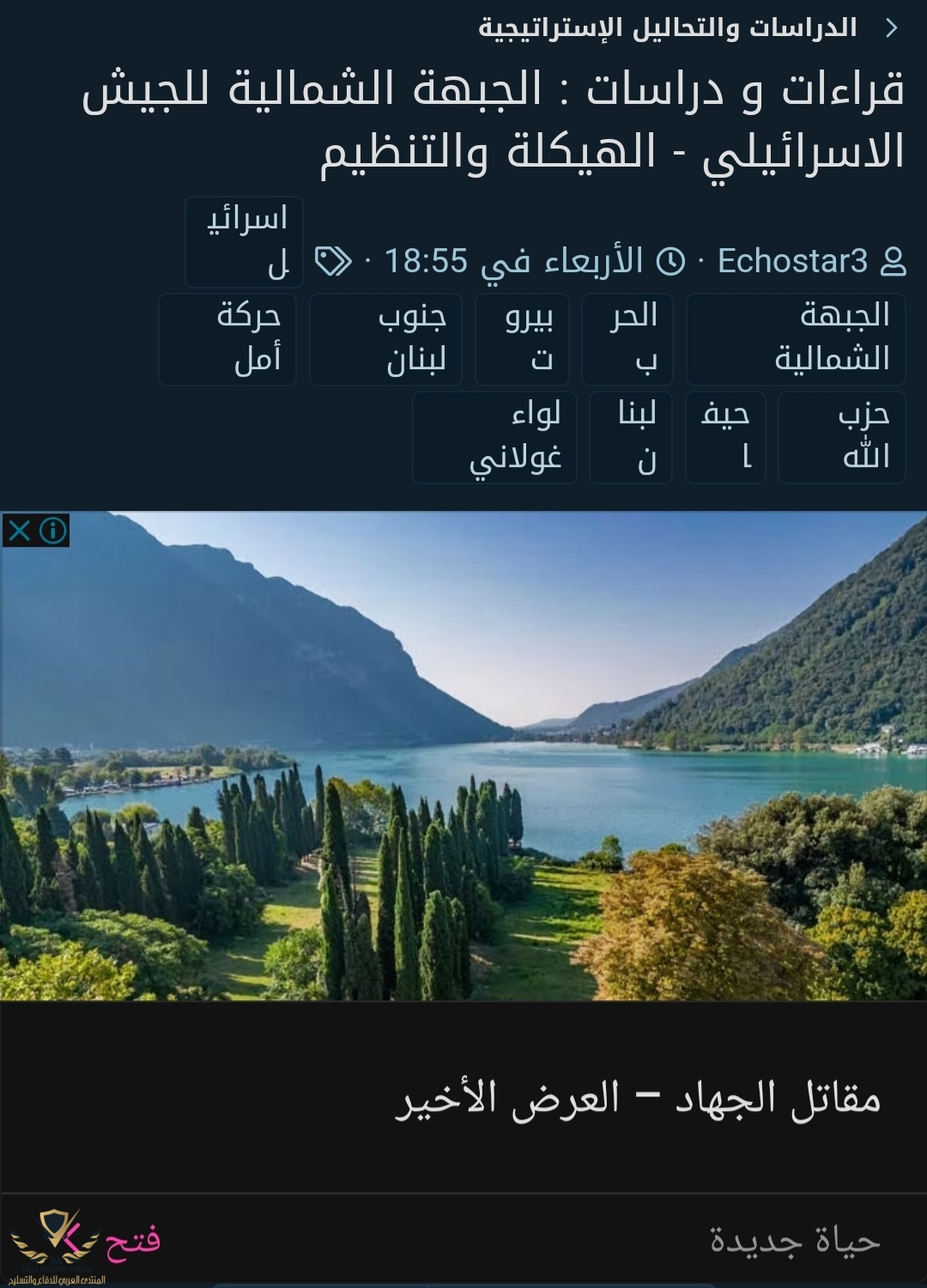Screen dimensions: 927x1288
Task: Open the ad info icon
Action: point(53,530)
